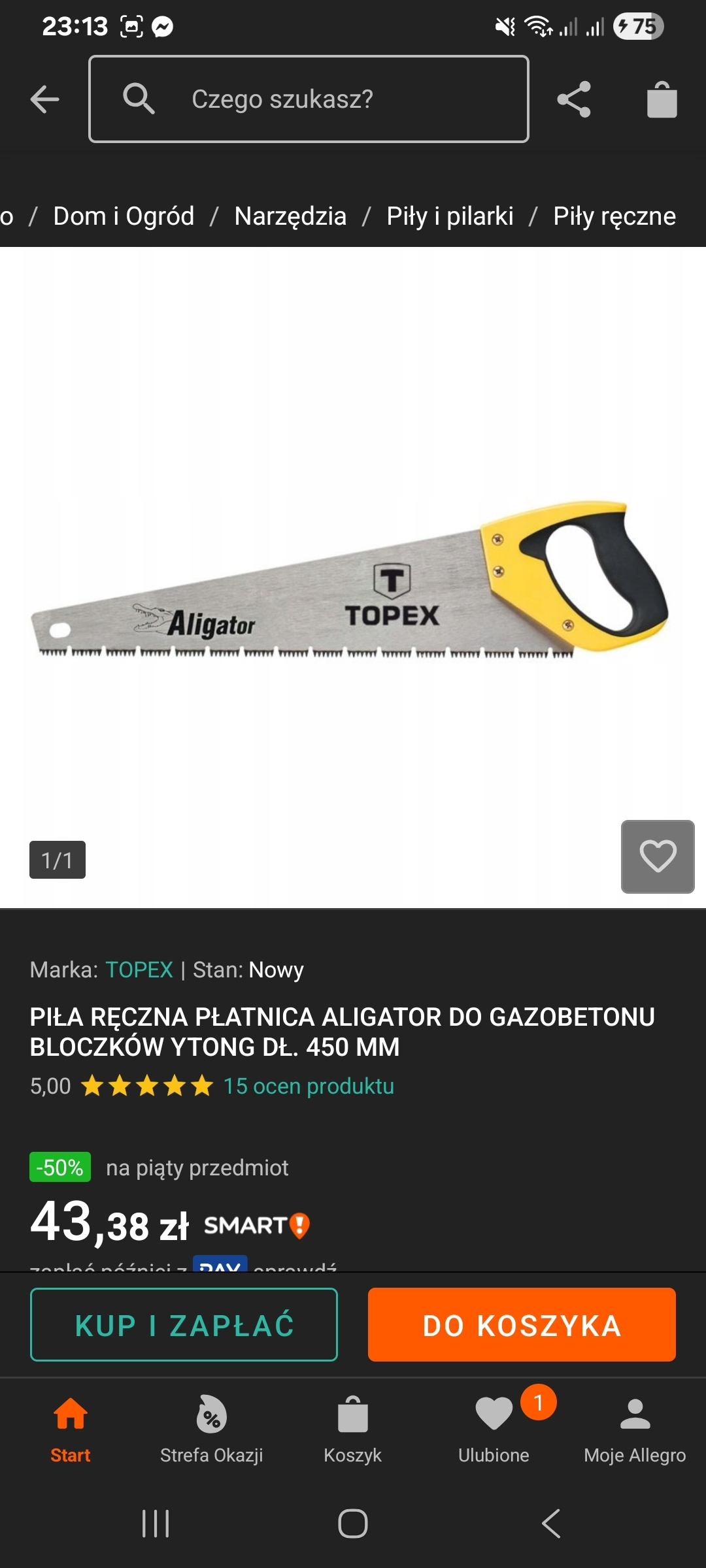Viewport: 706px width, 1568px height.
Task: Open the shopping bag icon in header
Action: pyautogui.click(x=662, y=99)
